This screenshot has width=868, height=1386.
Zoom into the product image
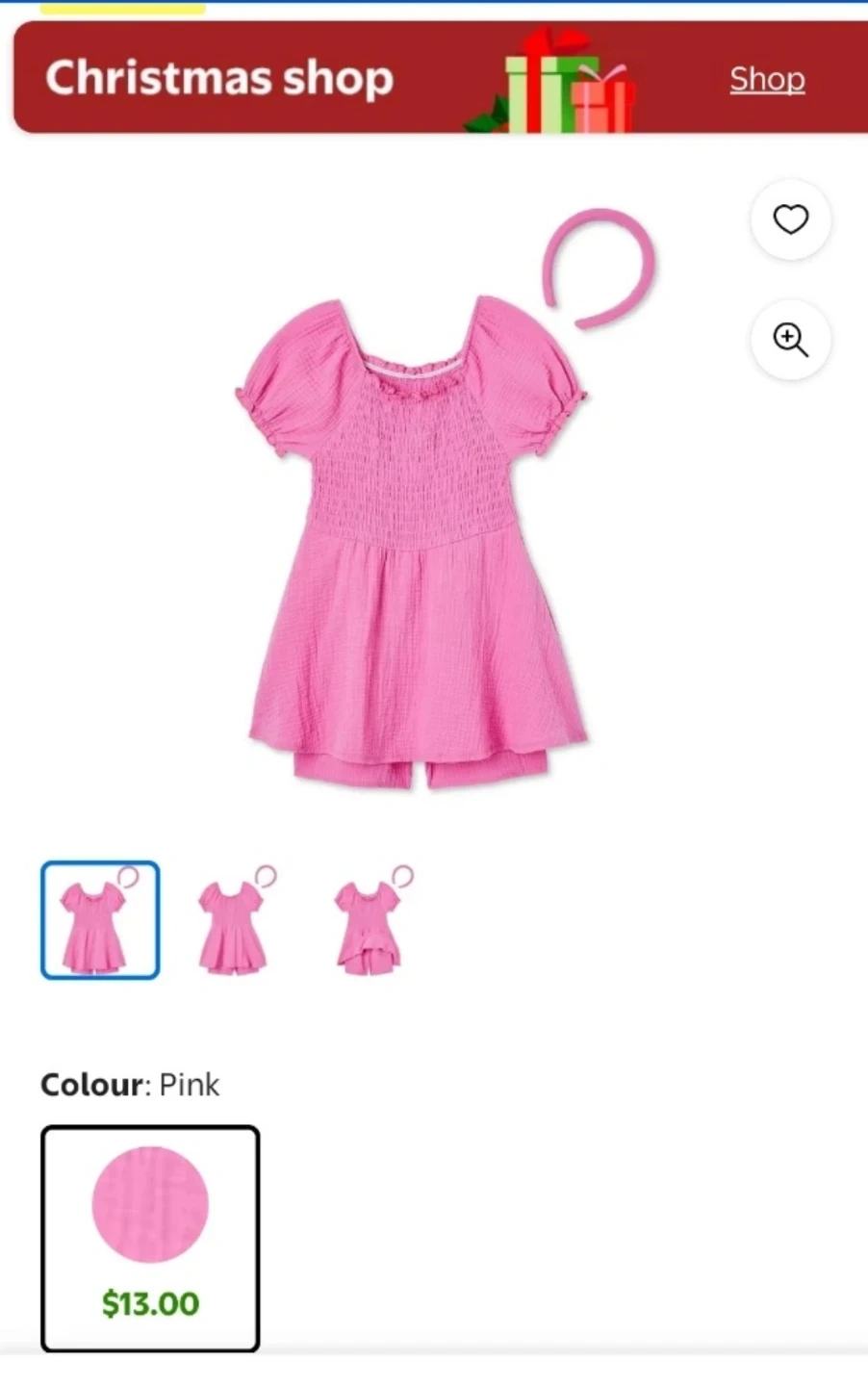[791, 340]
